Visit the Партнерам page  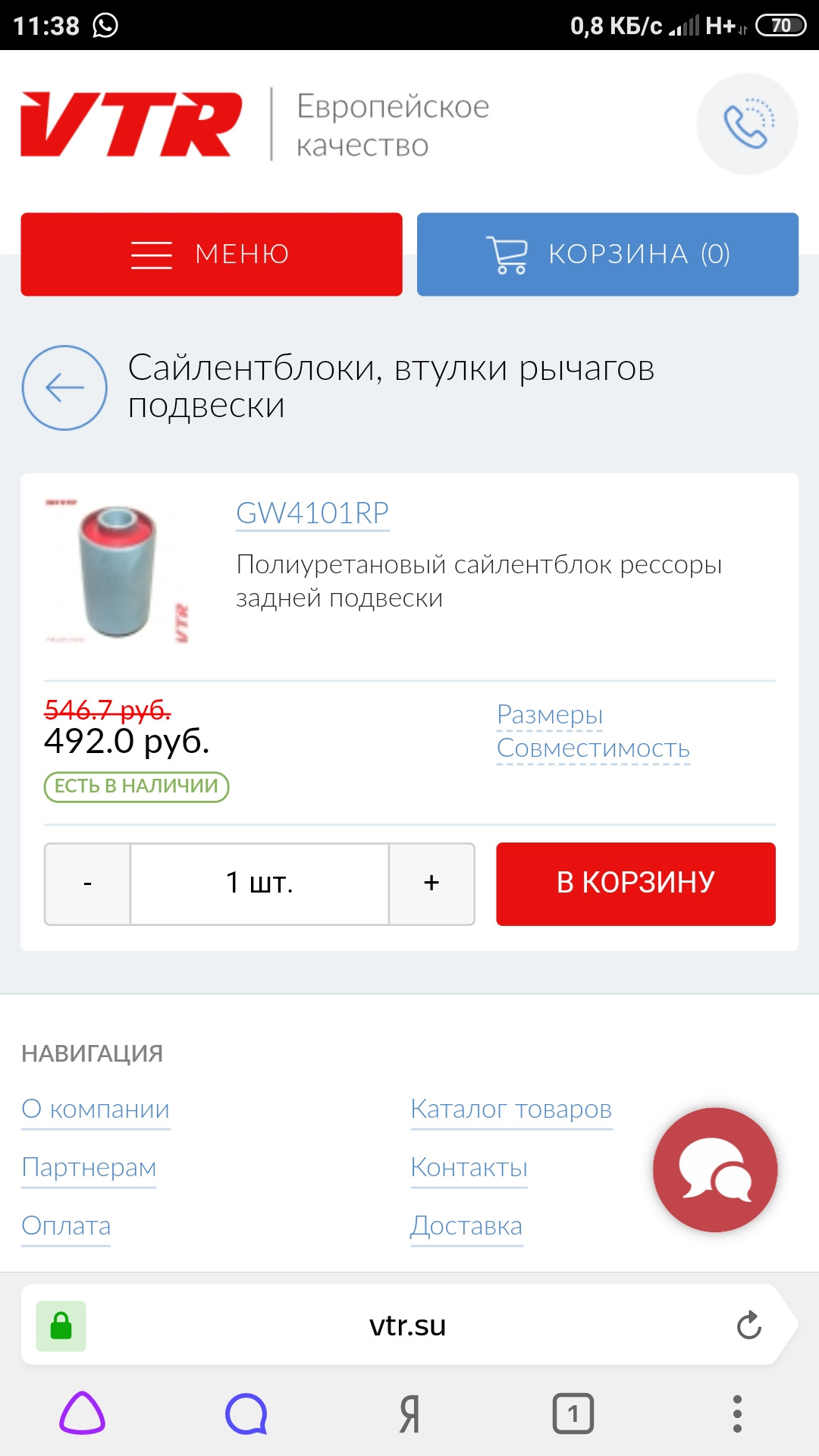[x=89, y=1168]
